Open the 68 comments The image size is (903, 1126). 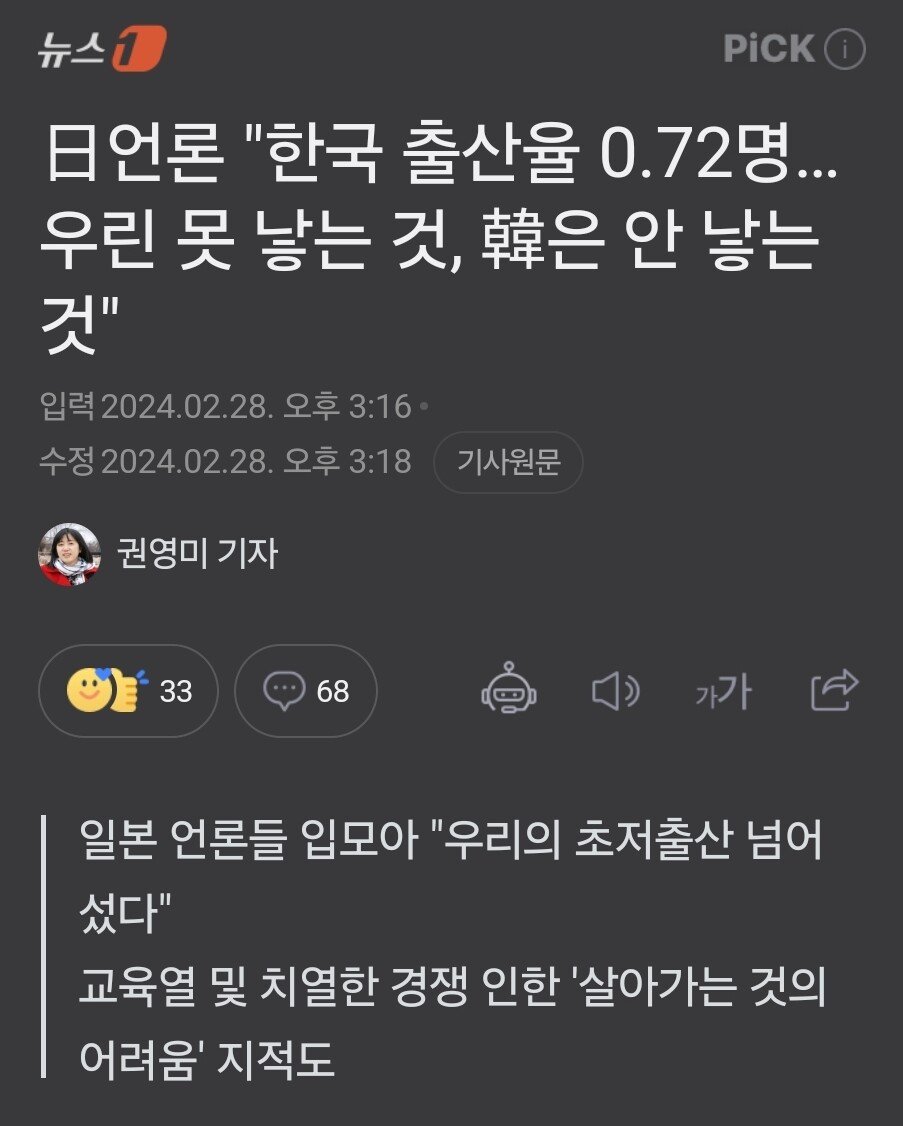click(x=306, y=691)
